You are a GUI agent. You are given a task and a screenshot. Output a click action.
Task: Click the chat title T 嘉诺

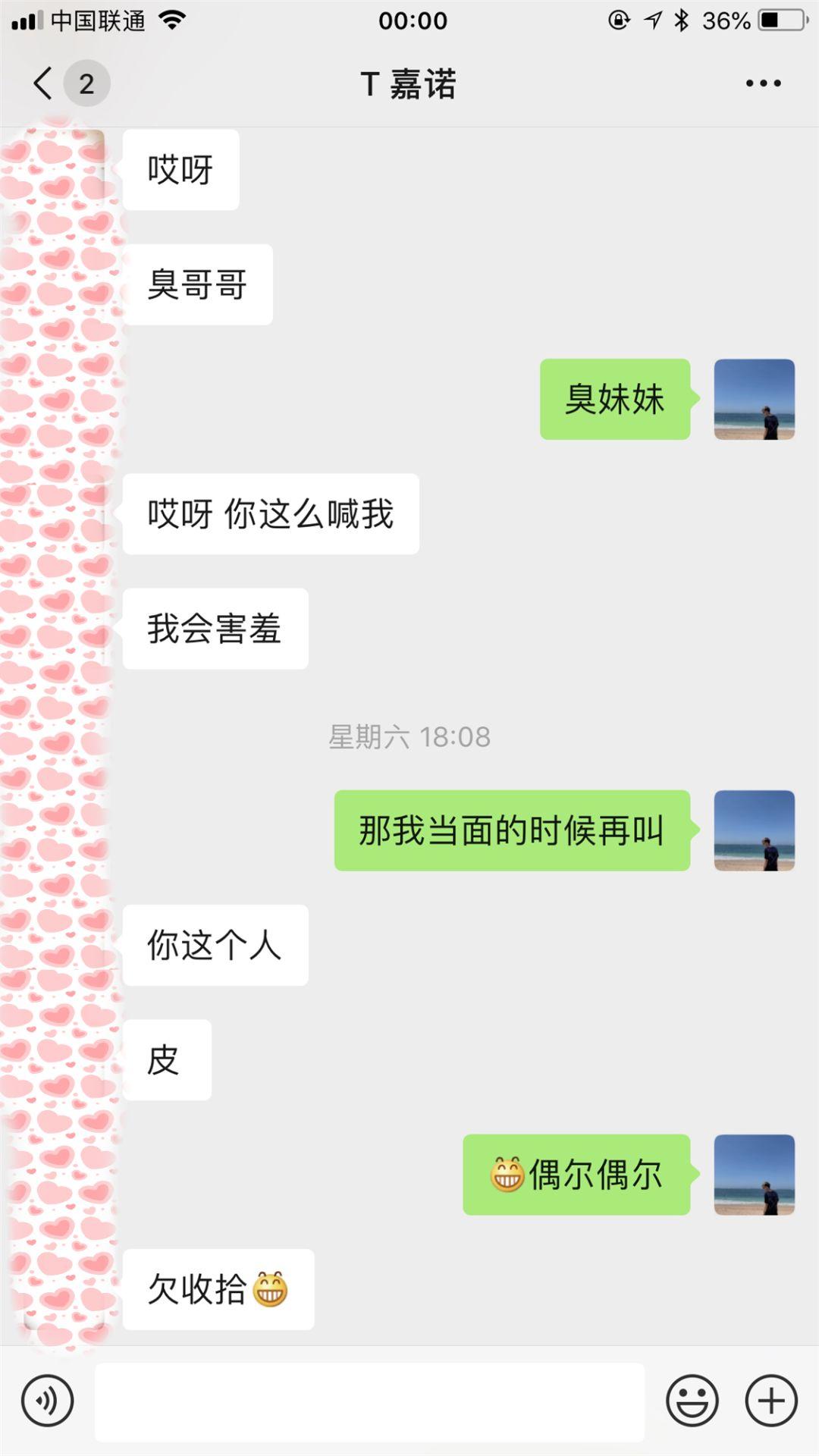point(409,83)
